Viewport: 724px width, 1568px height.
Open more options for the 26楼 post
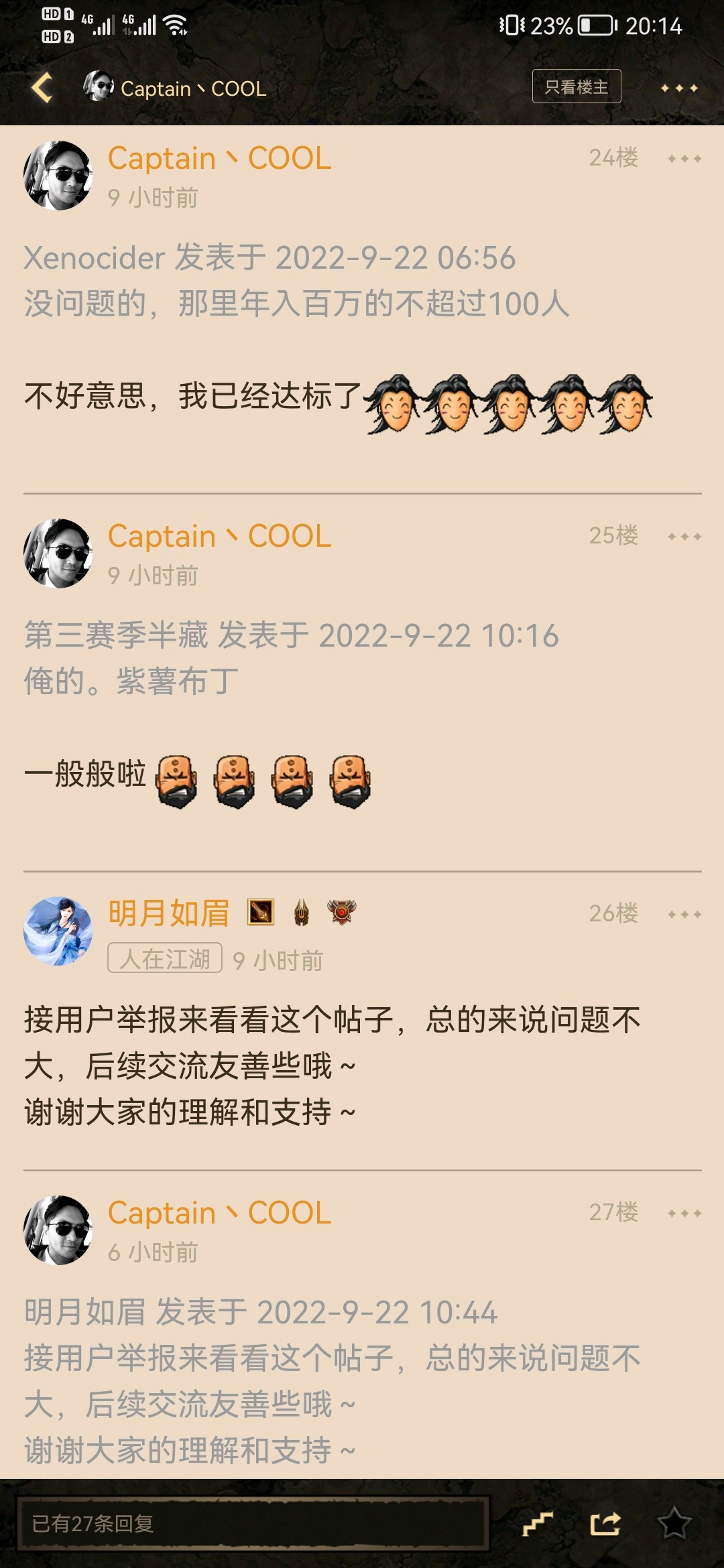pyautogui.click(x=684, y=915)
